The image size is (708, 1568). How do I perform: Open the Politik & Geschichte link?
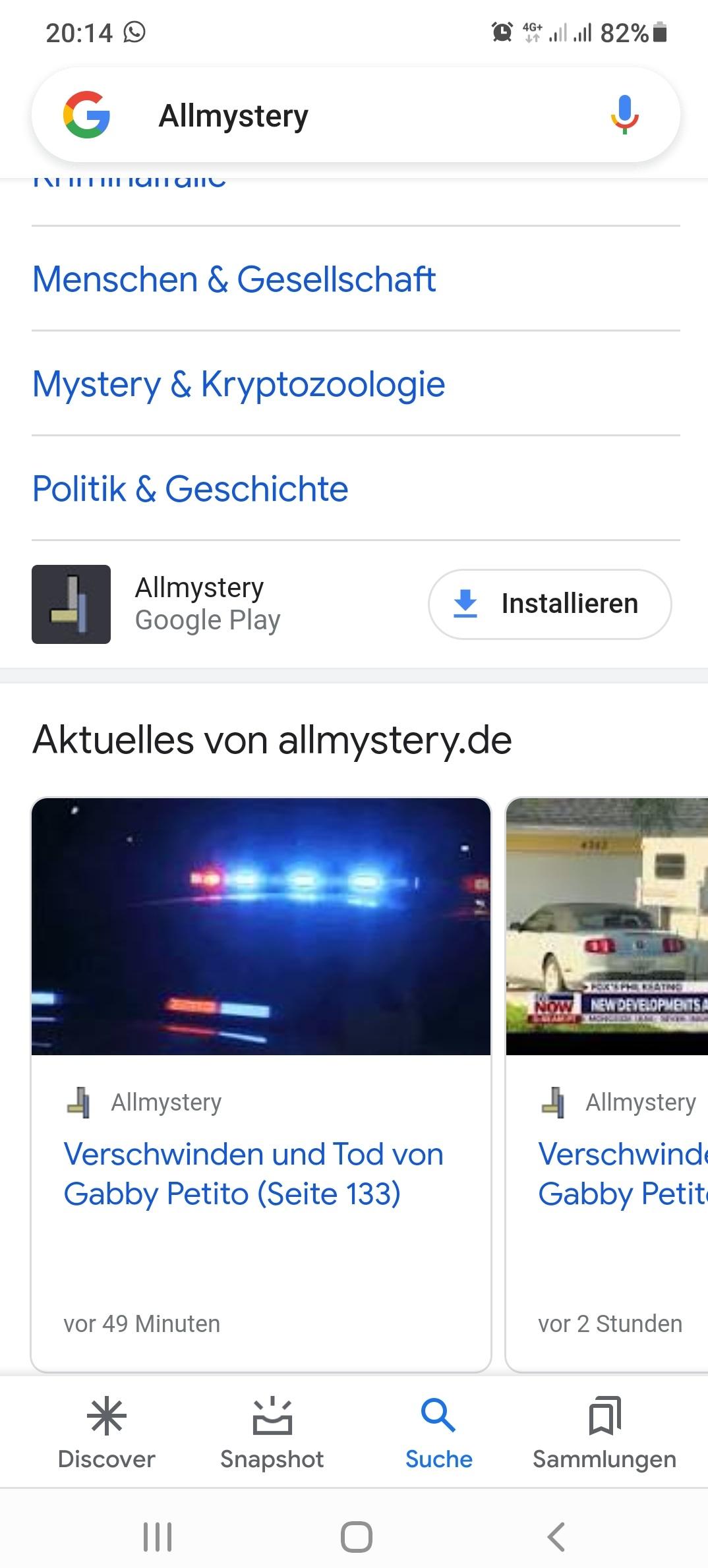click(190, 488)
